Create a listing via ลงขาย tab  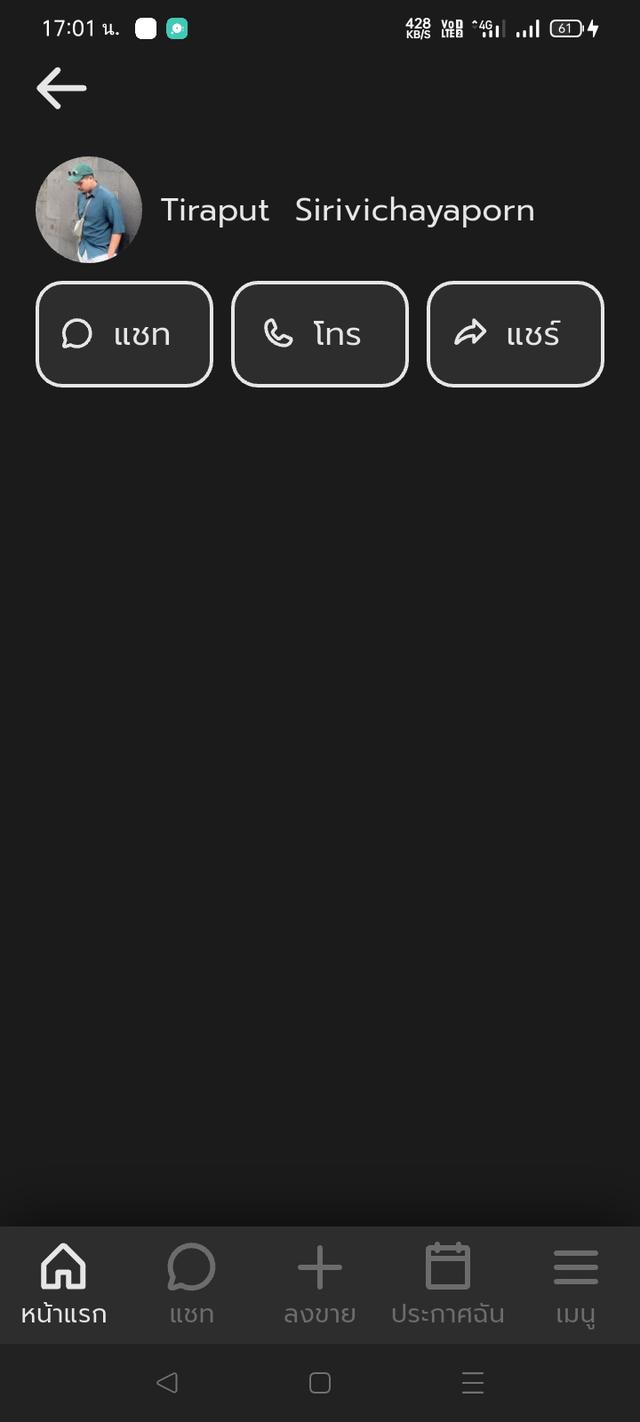320,1284
